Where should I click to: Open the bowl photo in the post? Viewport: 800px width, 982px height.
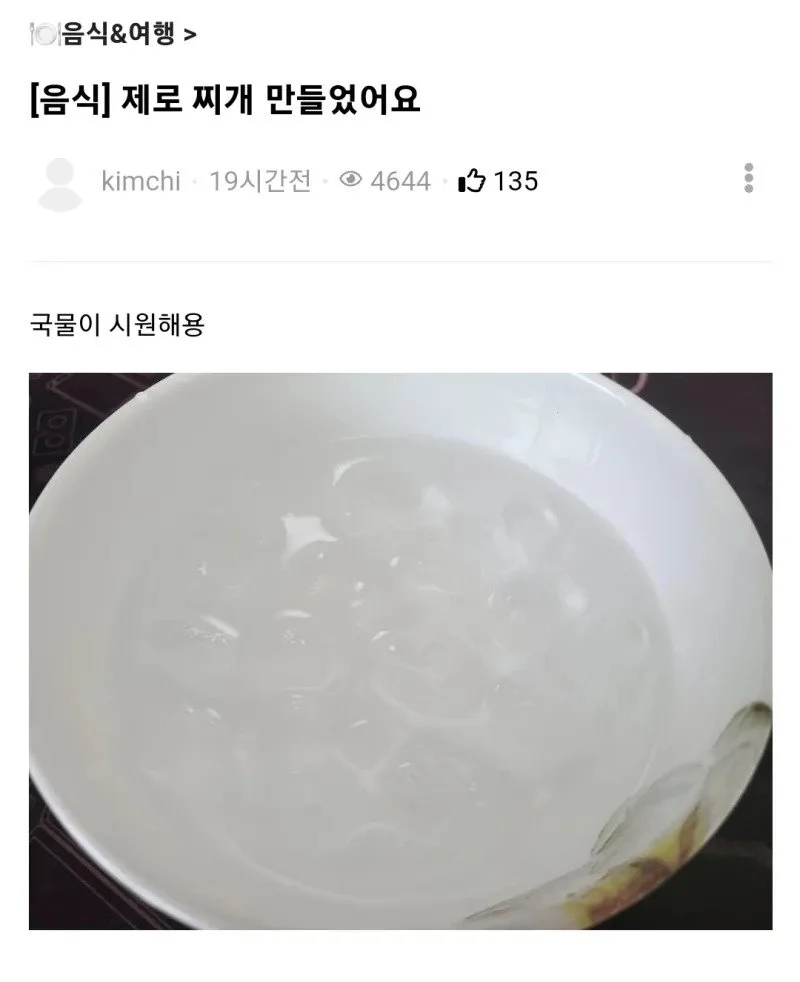[400, 650]
